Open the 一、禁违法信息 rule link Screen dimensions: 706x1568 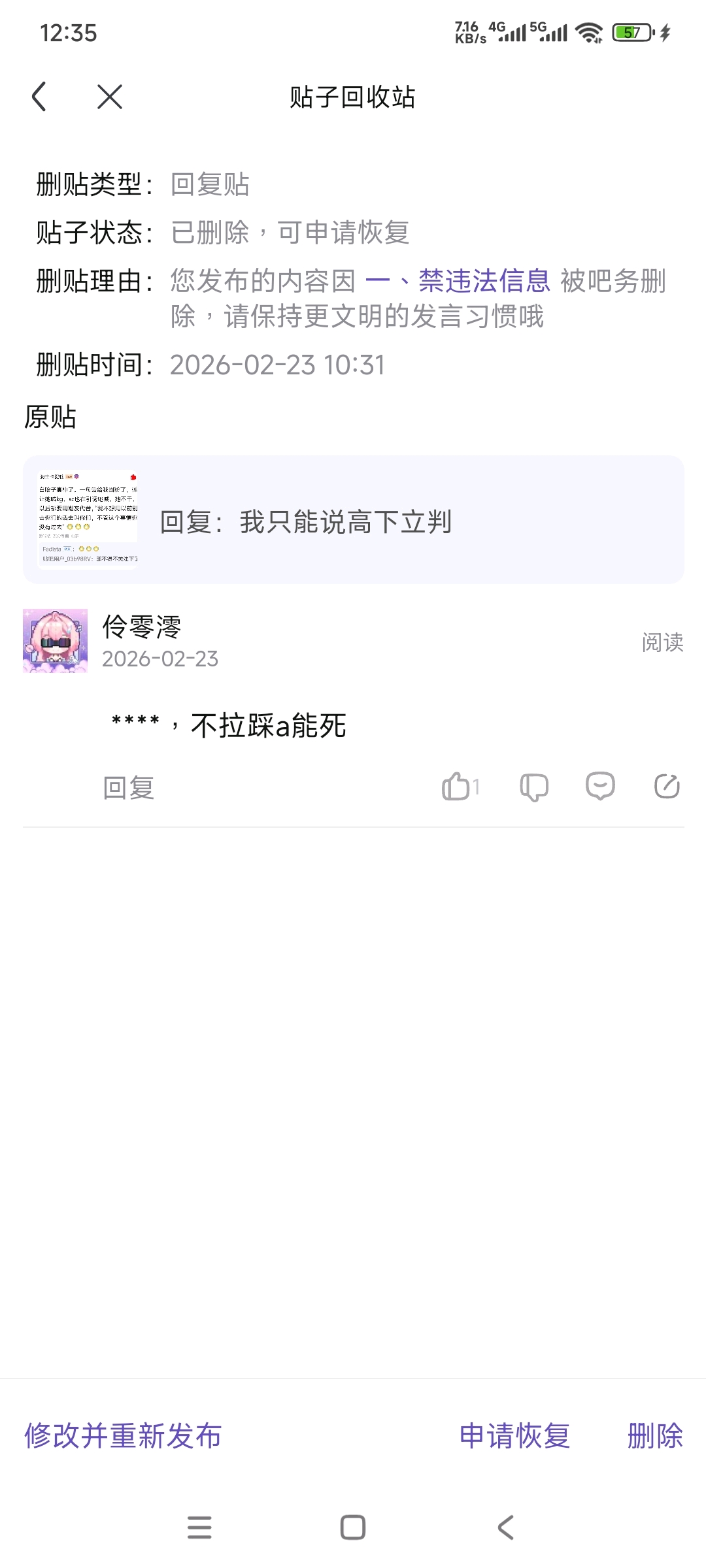click(458, 281)
